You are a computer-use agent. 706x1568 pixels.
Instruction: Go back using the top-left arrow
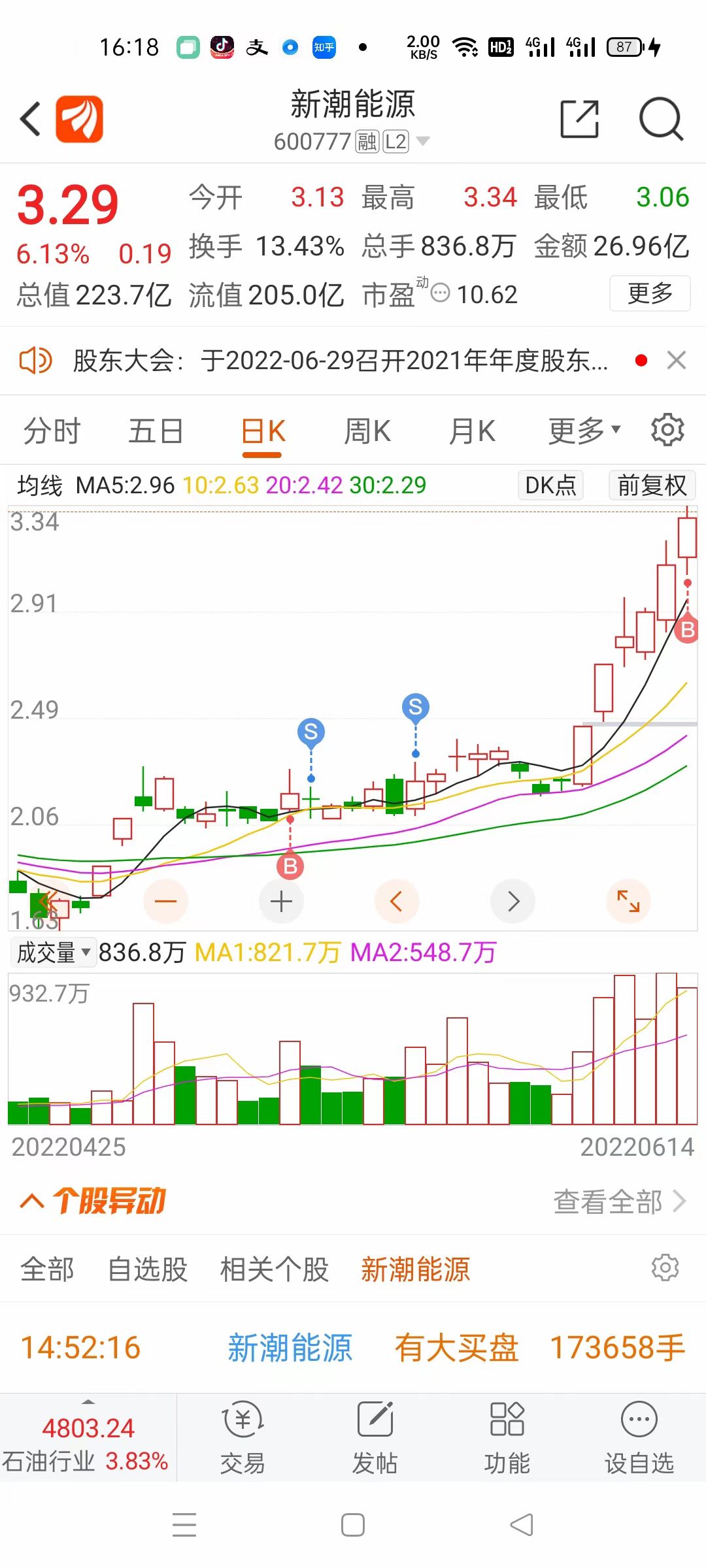[x=30, y=120]
